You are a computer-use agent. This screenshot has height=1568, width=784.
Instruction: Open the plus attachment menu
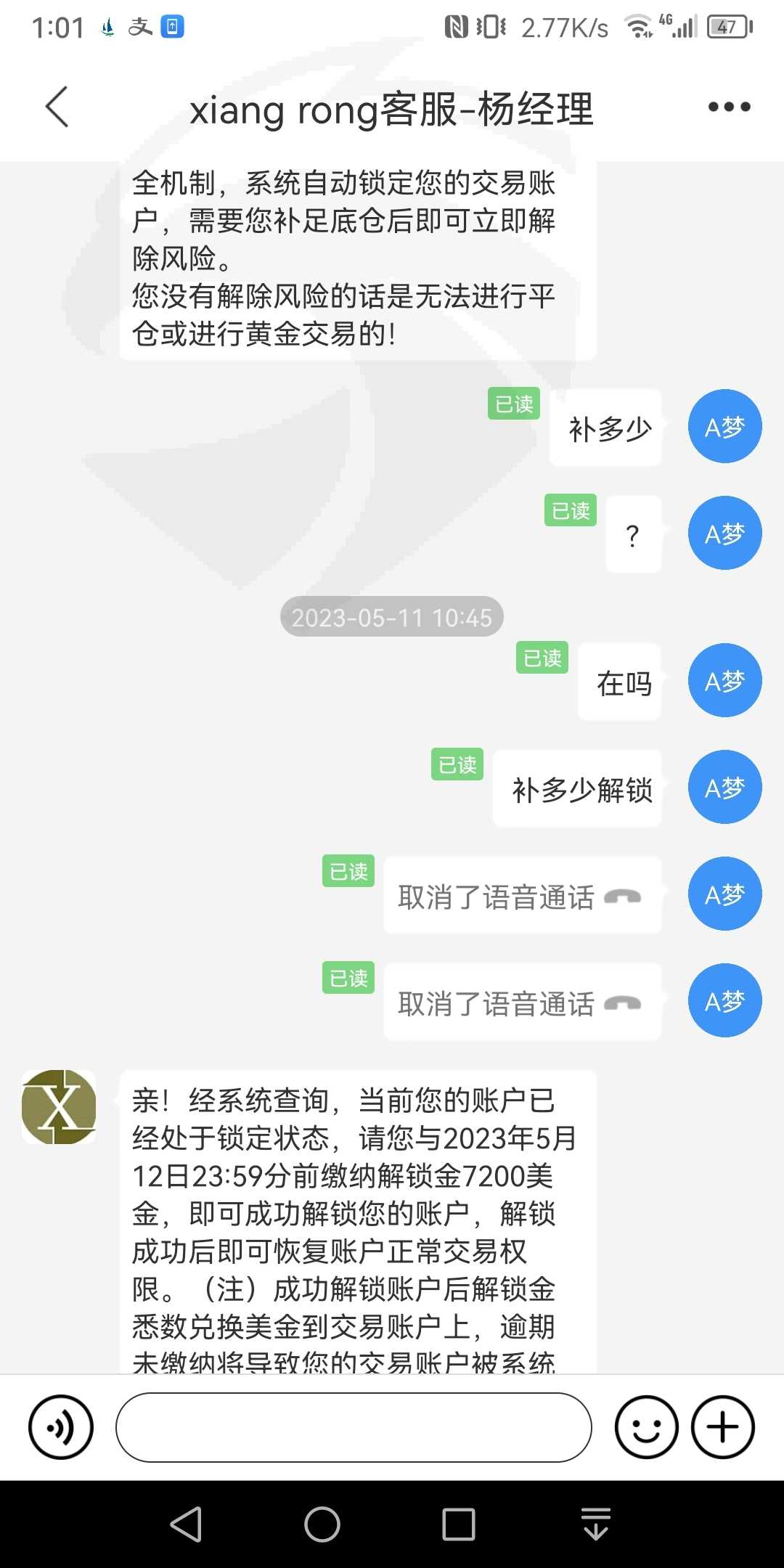[x=723, y=1427]
